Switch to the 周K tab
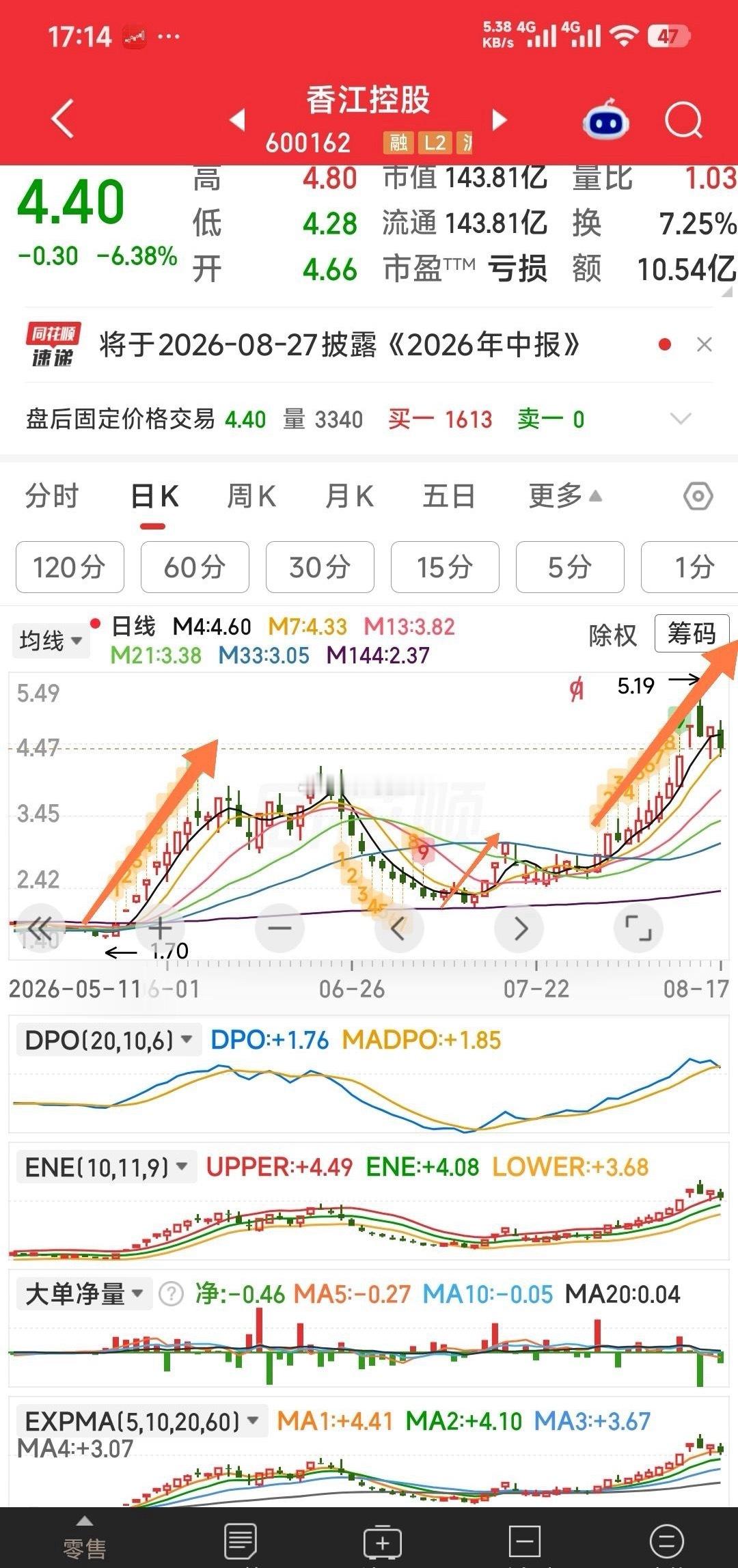 pyautogui.click(x=251, y=496)
